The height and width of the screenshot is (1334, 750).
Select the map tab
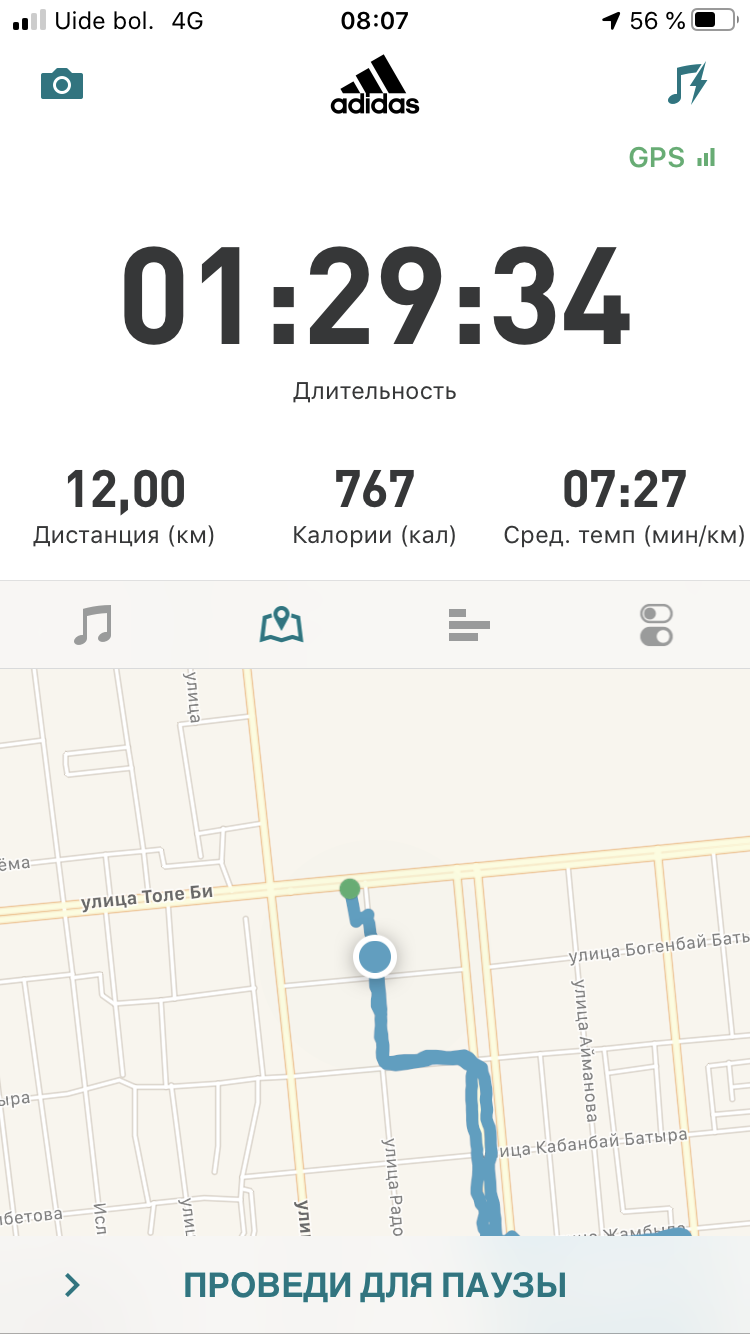pyautogui.click(x=281, y=625)
